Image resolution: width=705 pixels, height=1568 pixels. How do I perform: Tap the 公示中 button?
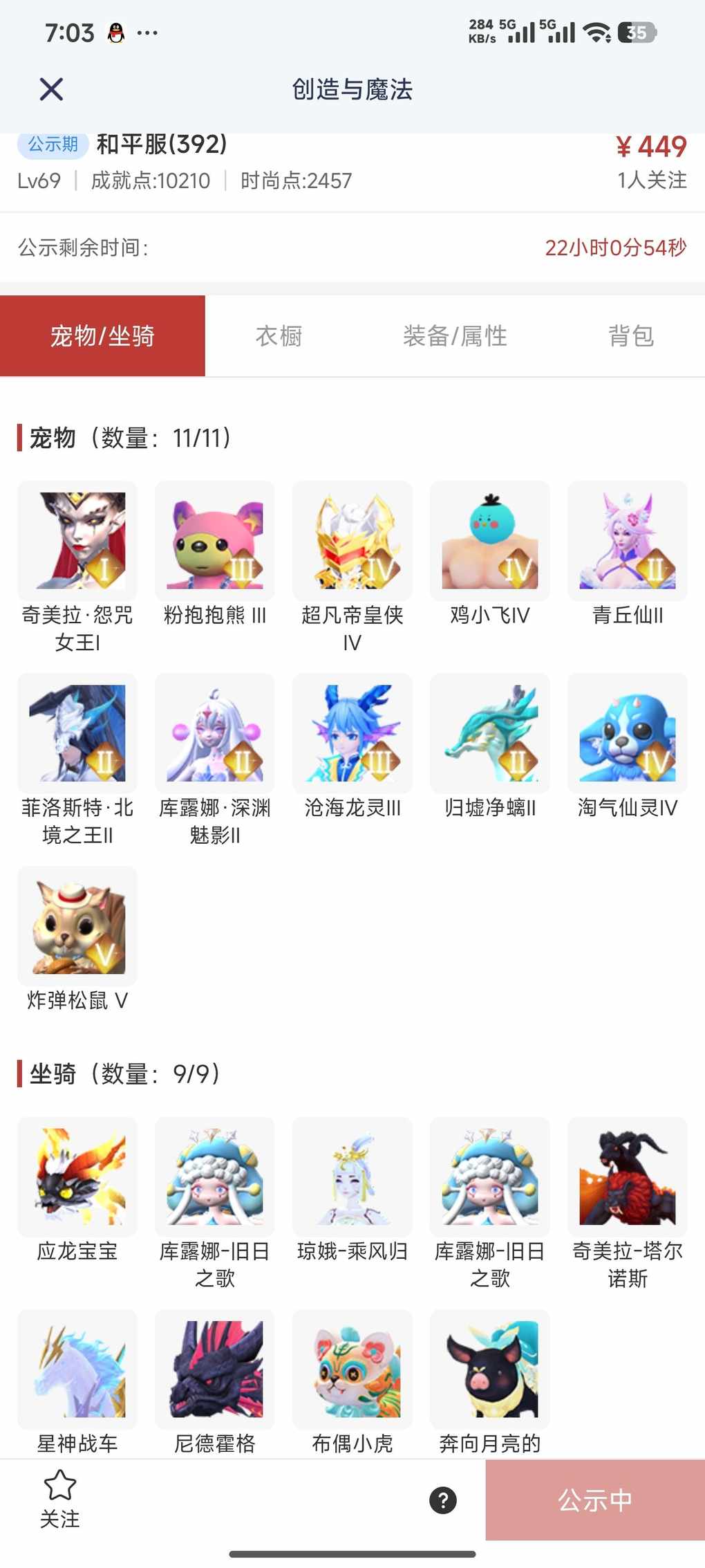[594, 1500]
